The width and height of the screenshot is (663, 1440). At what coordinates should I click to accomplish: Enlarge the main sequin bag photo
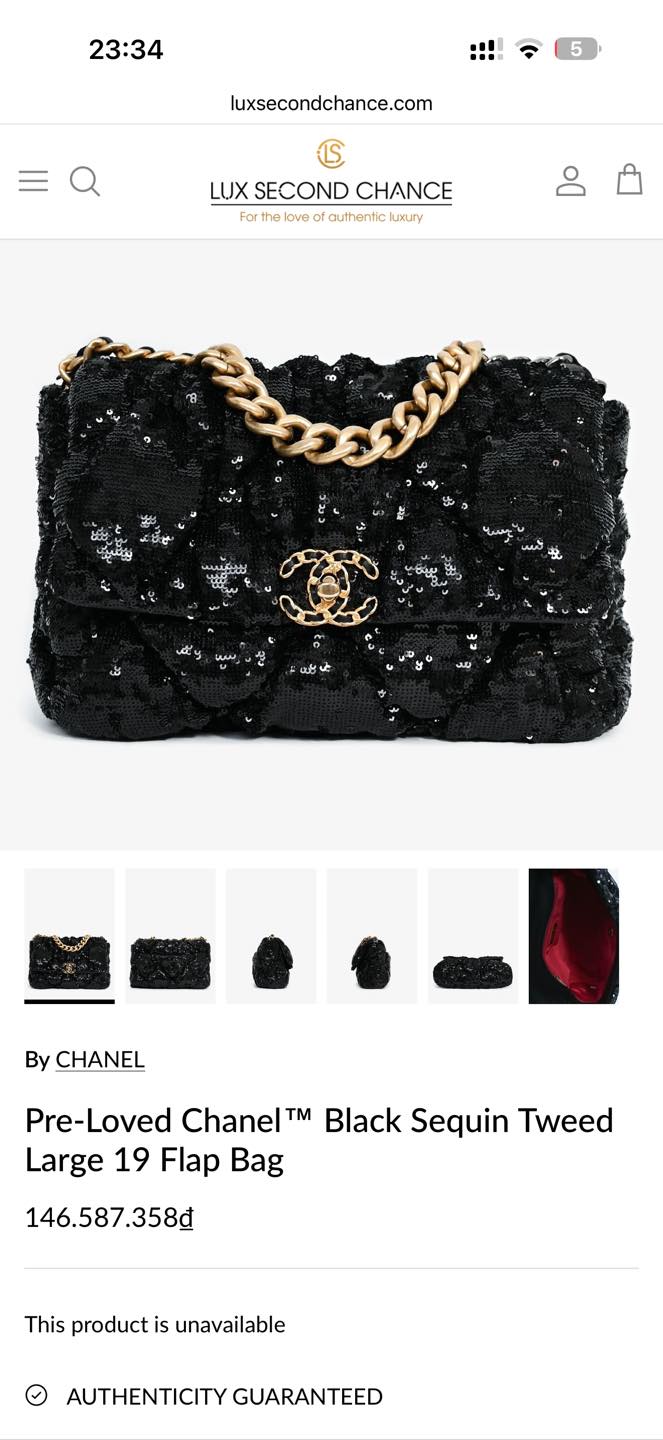[x=331, y=545]
